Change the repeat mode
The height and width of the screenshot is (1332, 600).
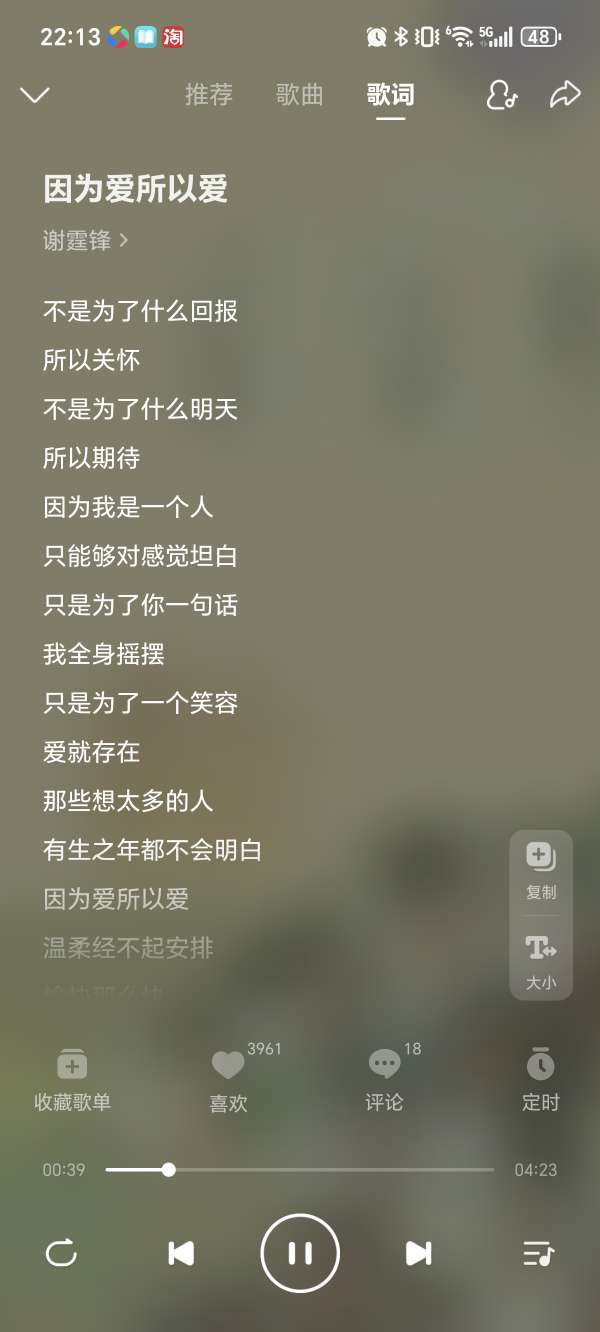click(61, 1253)
